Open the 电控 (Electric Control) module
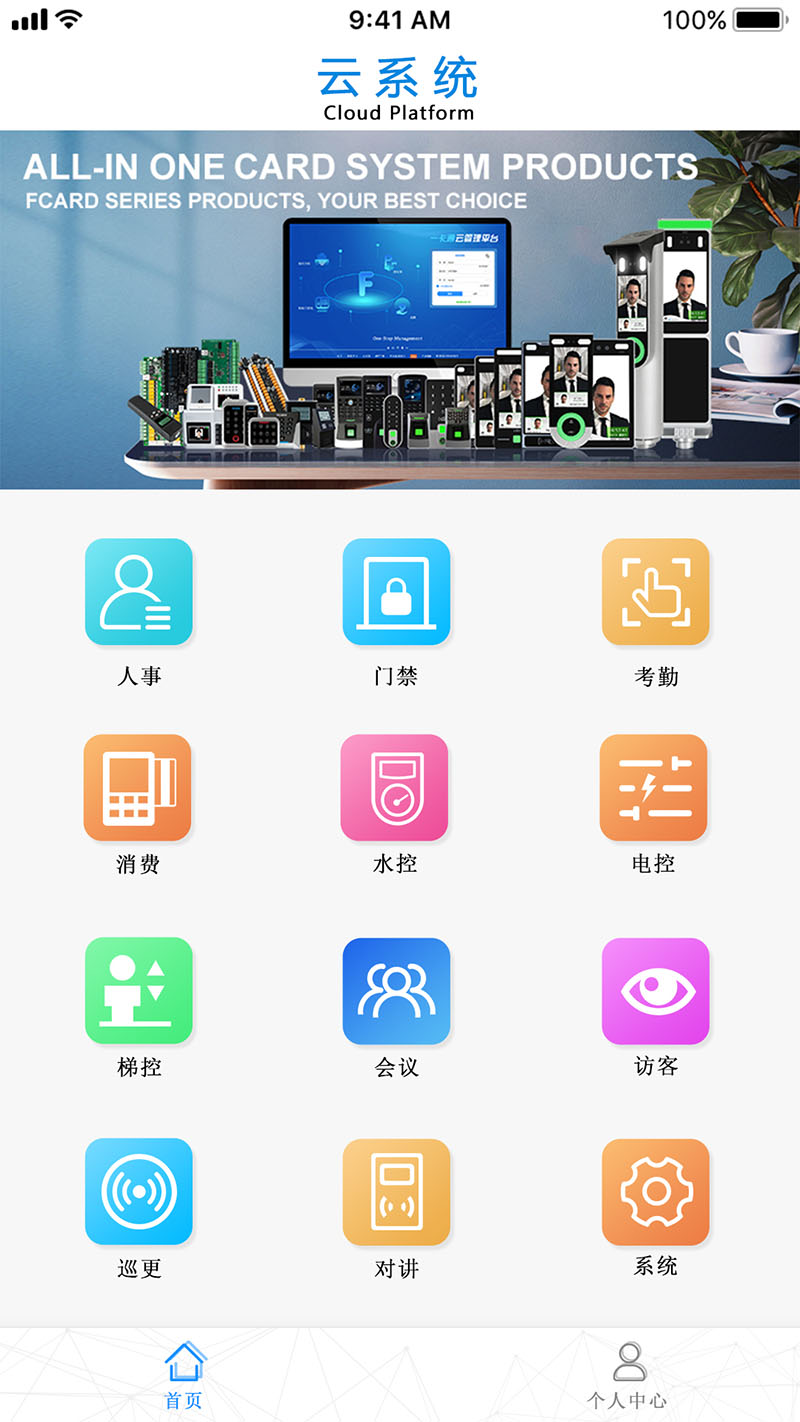The image size is (800, 1422). (x=656, y=787)
